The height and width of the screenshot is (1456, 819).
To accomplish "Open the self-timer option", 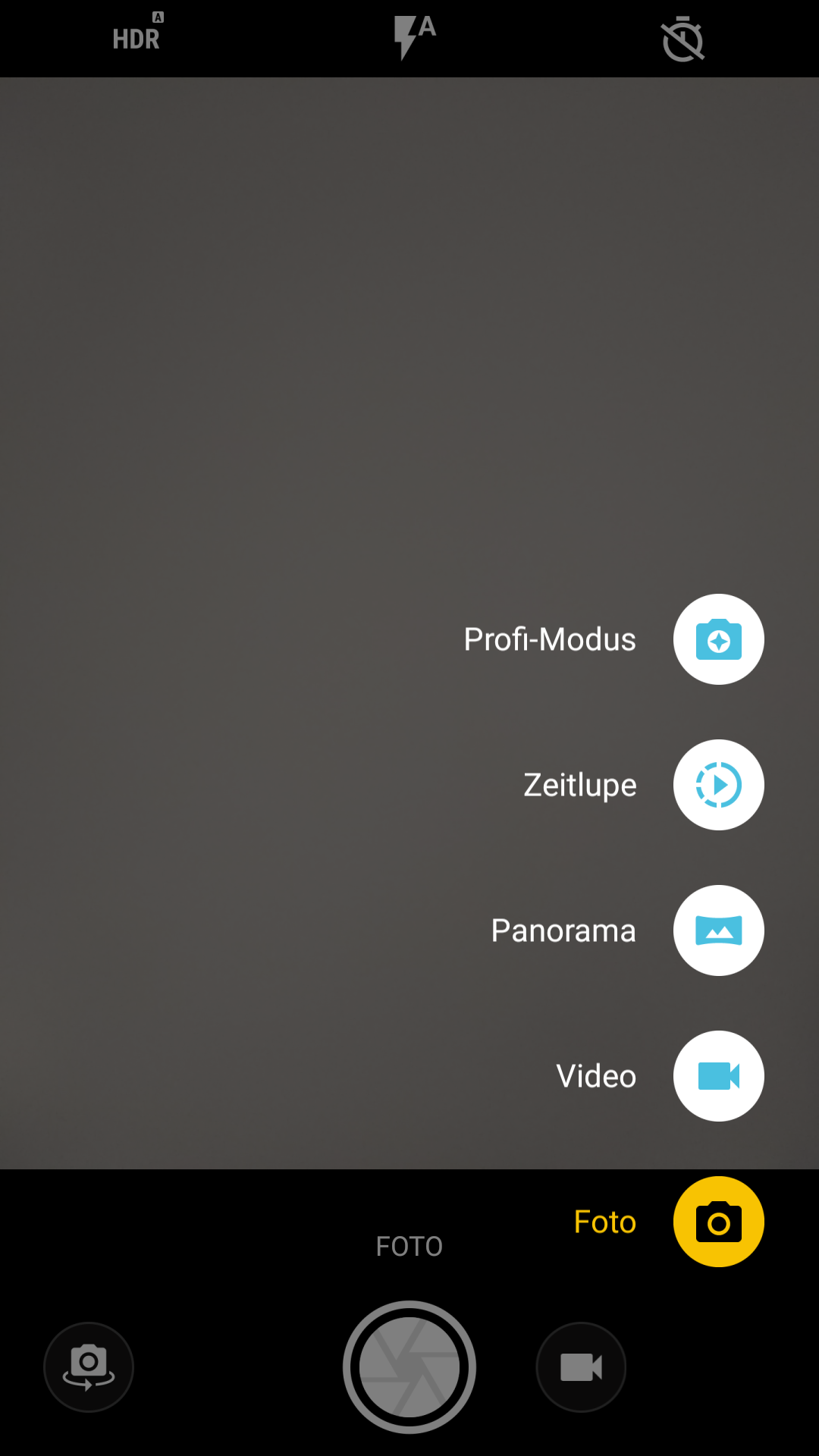I will click(x=682, y=39).
